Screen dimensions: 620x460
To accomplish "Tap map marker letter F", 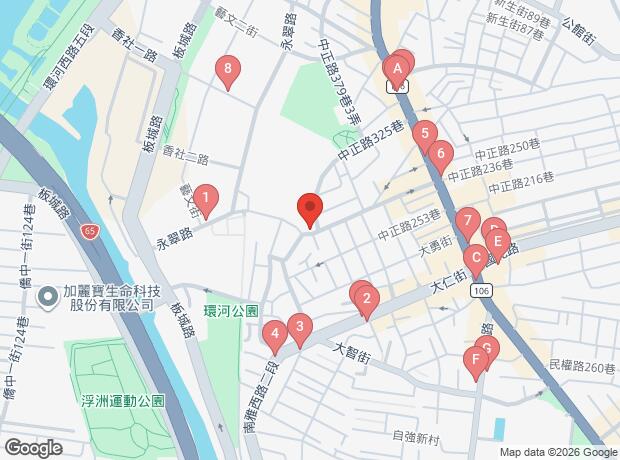I will pos(476,360).
